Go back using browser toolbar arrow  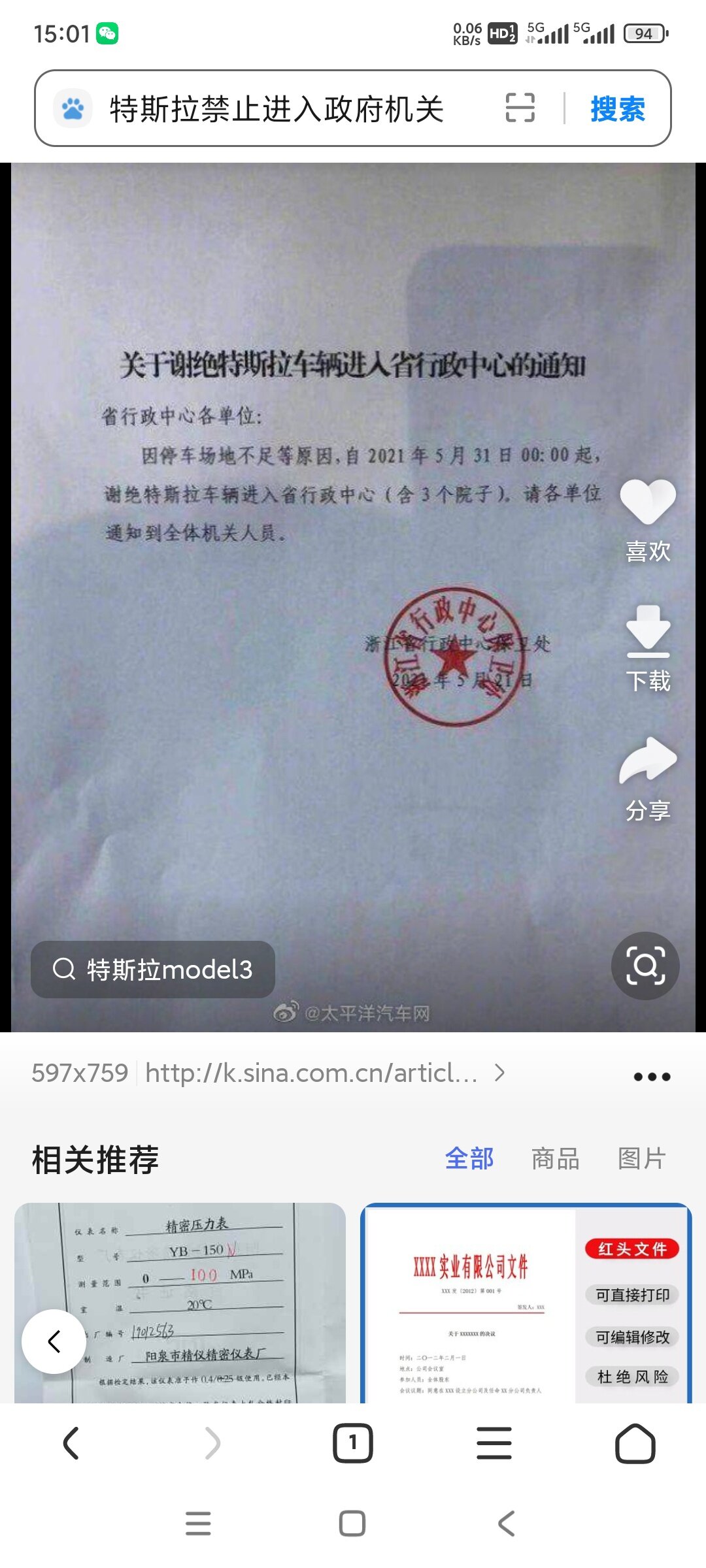pyautogui.click(x=71, y=1443)
